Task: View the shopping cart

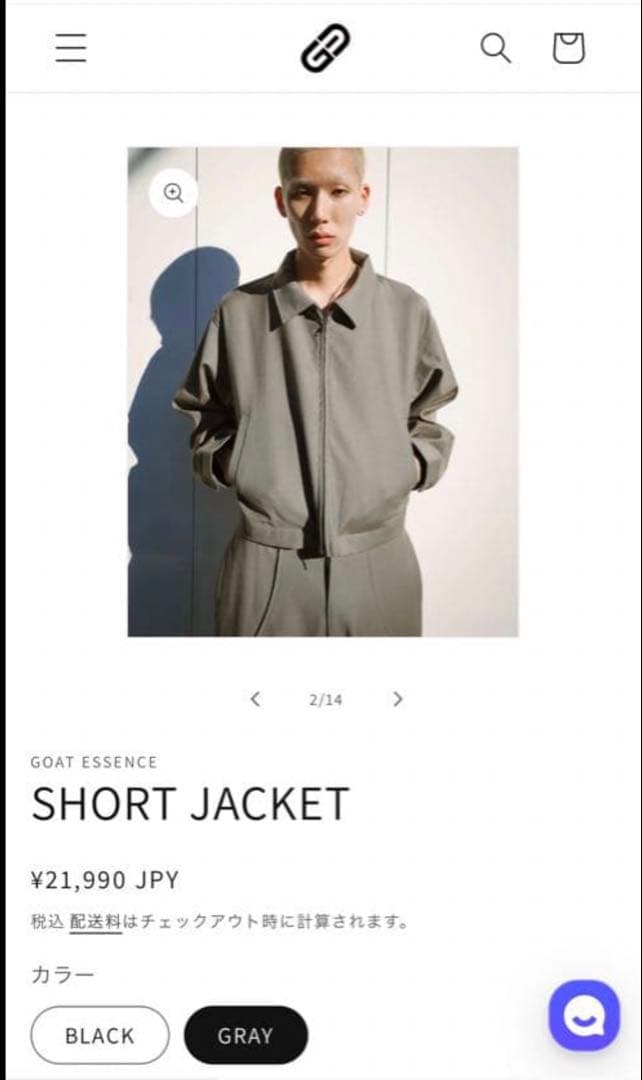Action: point(568,48)
